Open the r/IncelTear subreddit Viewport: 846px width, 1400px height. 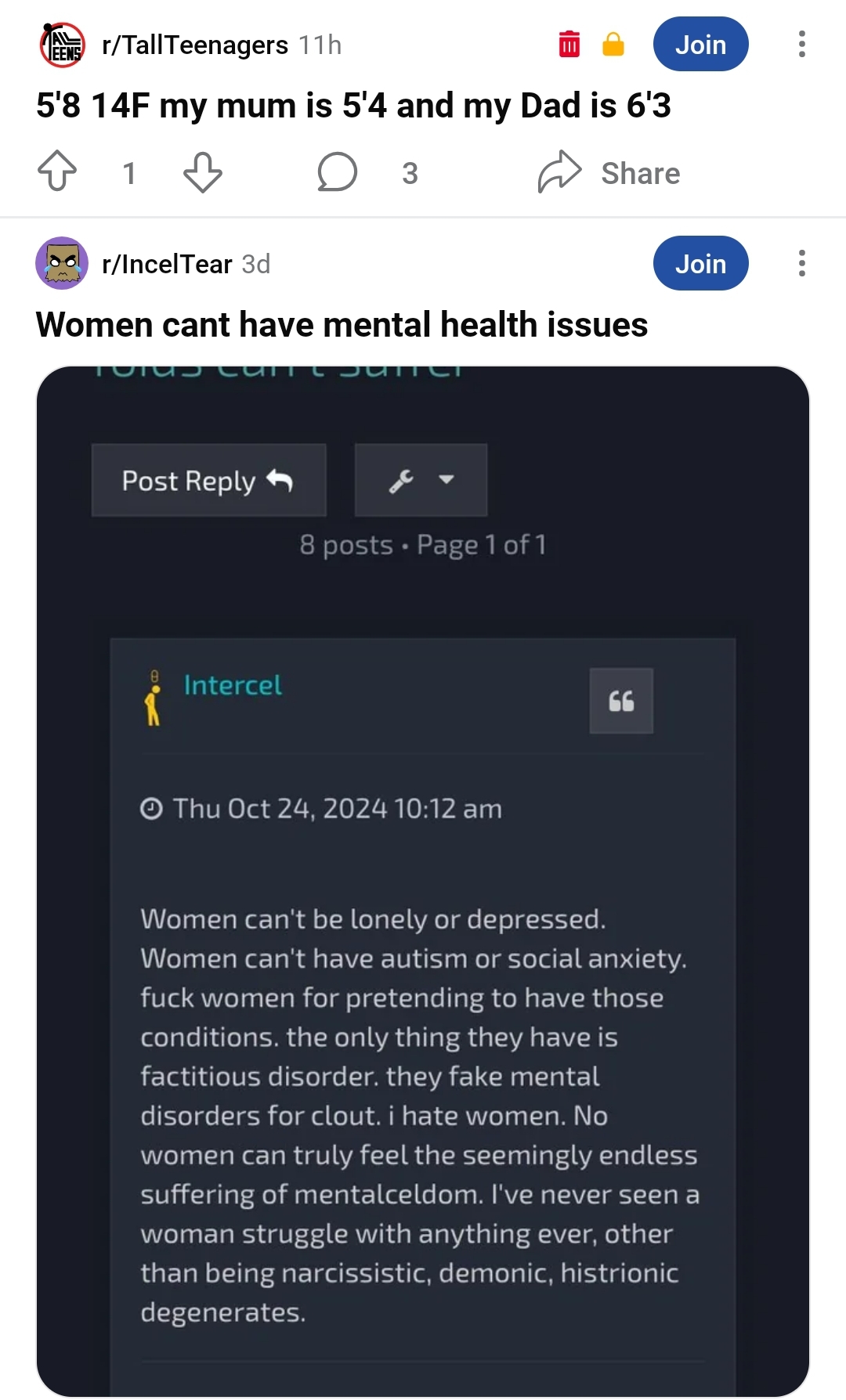167,265
